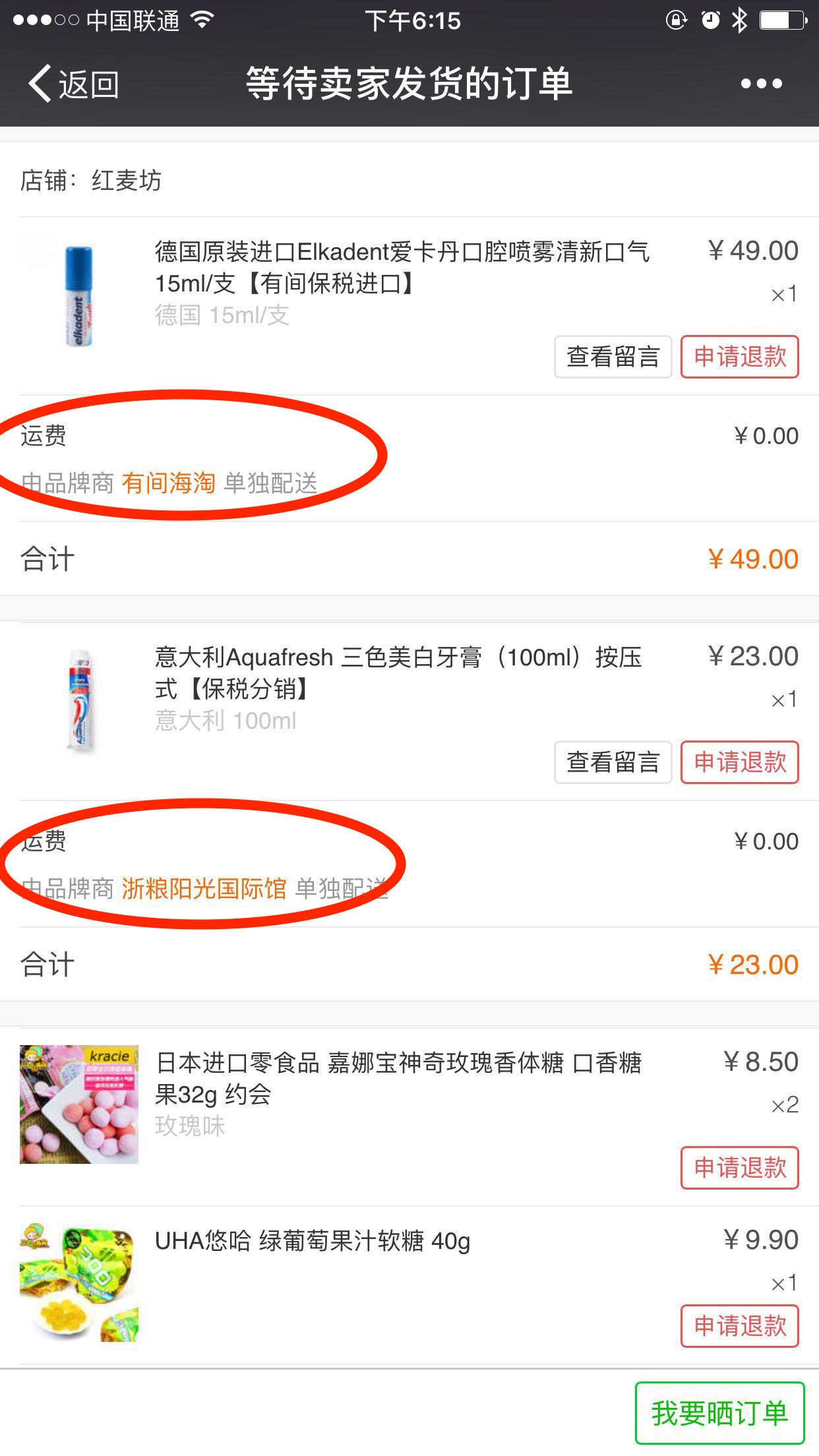Tap the 我要晒订单 button
The image size is (819, 1456).
point(719,1413)
